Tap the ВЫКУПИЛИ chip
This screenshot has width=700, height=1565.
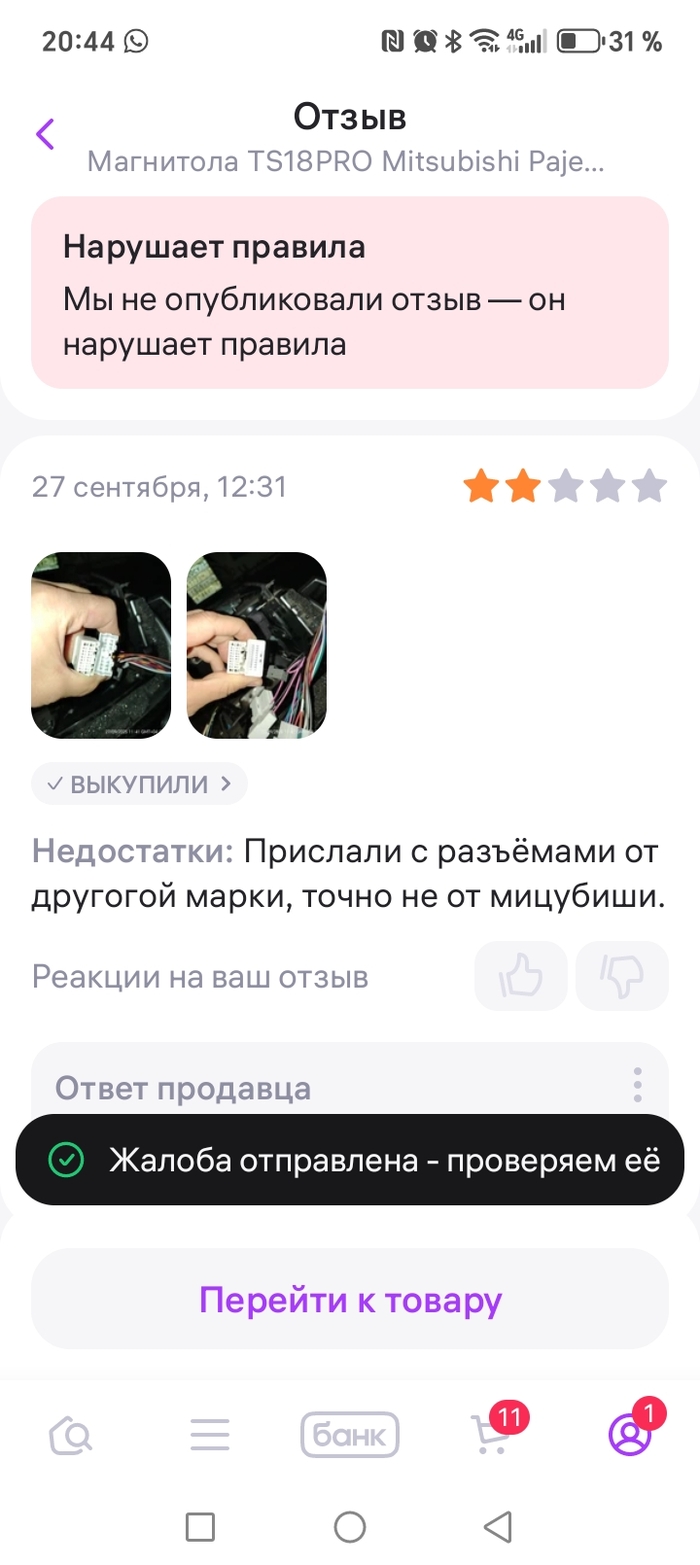point(139,784)
